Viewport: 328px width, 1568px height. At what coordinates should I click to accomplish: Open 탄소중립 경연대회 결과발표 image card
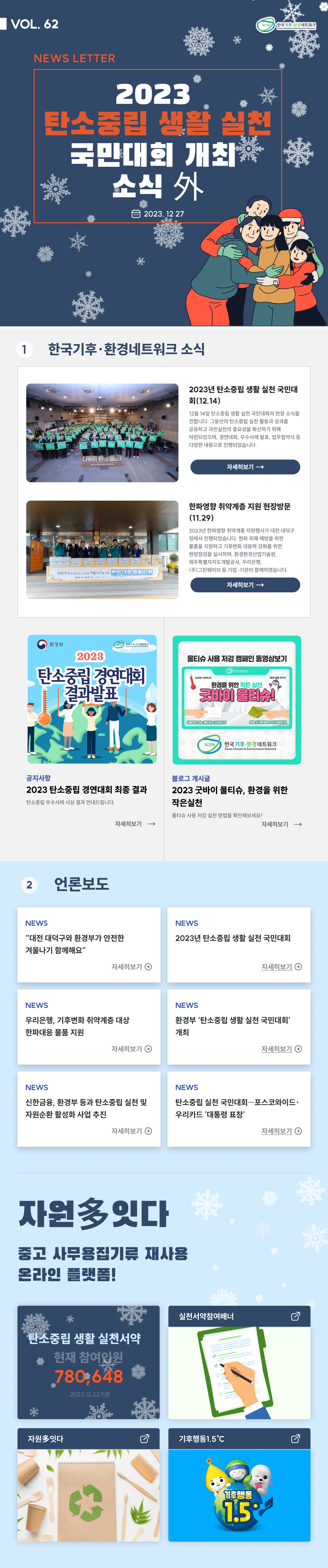[x=92, y=699]
